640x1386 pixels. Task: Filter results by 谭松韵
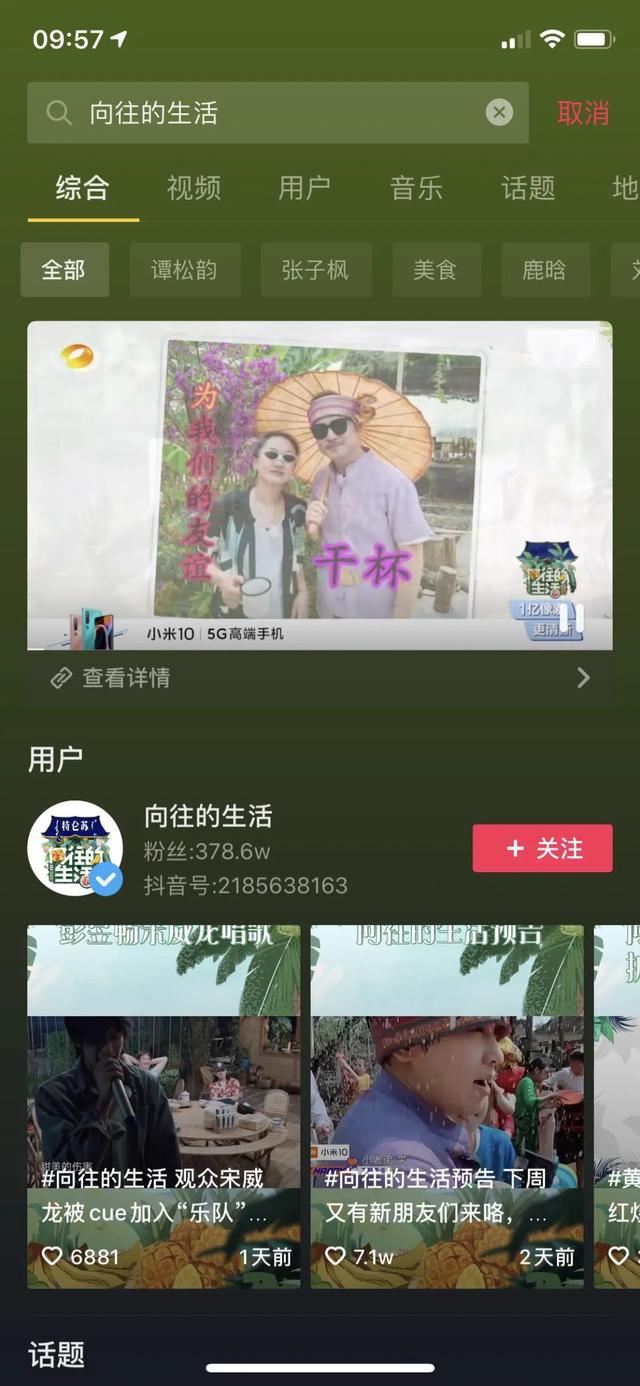click(184, 270)
